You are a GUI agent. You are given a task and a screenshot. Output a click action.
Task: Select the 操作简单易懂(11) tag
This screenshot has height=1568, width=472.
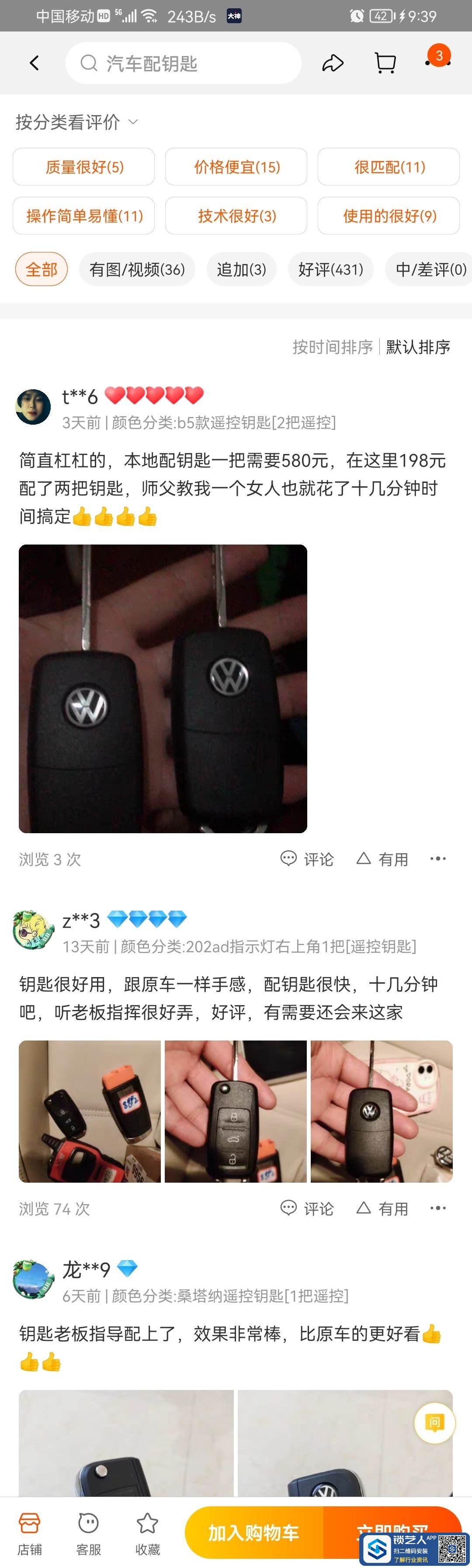pos(84,216)
